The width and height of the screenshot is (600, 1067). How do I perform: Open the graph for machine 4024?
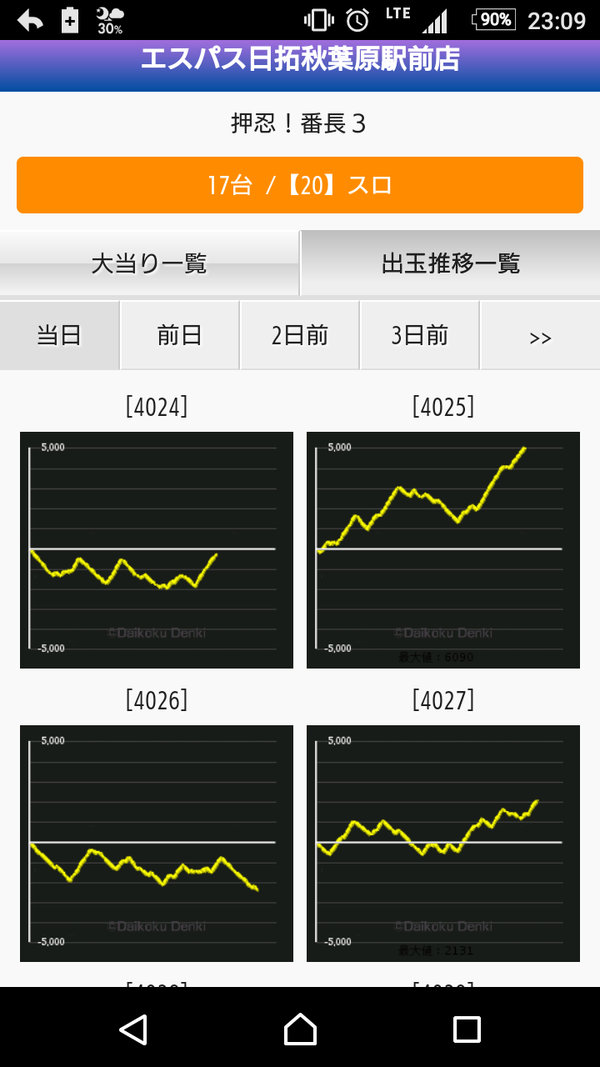[x=156, y=550]
